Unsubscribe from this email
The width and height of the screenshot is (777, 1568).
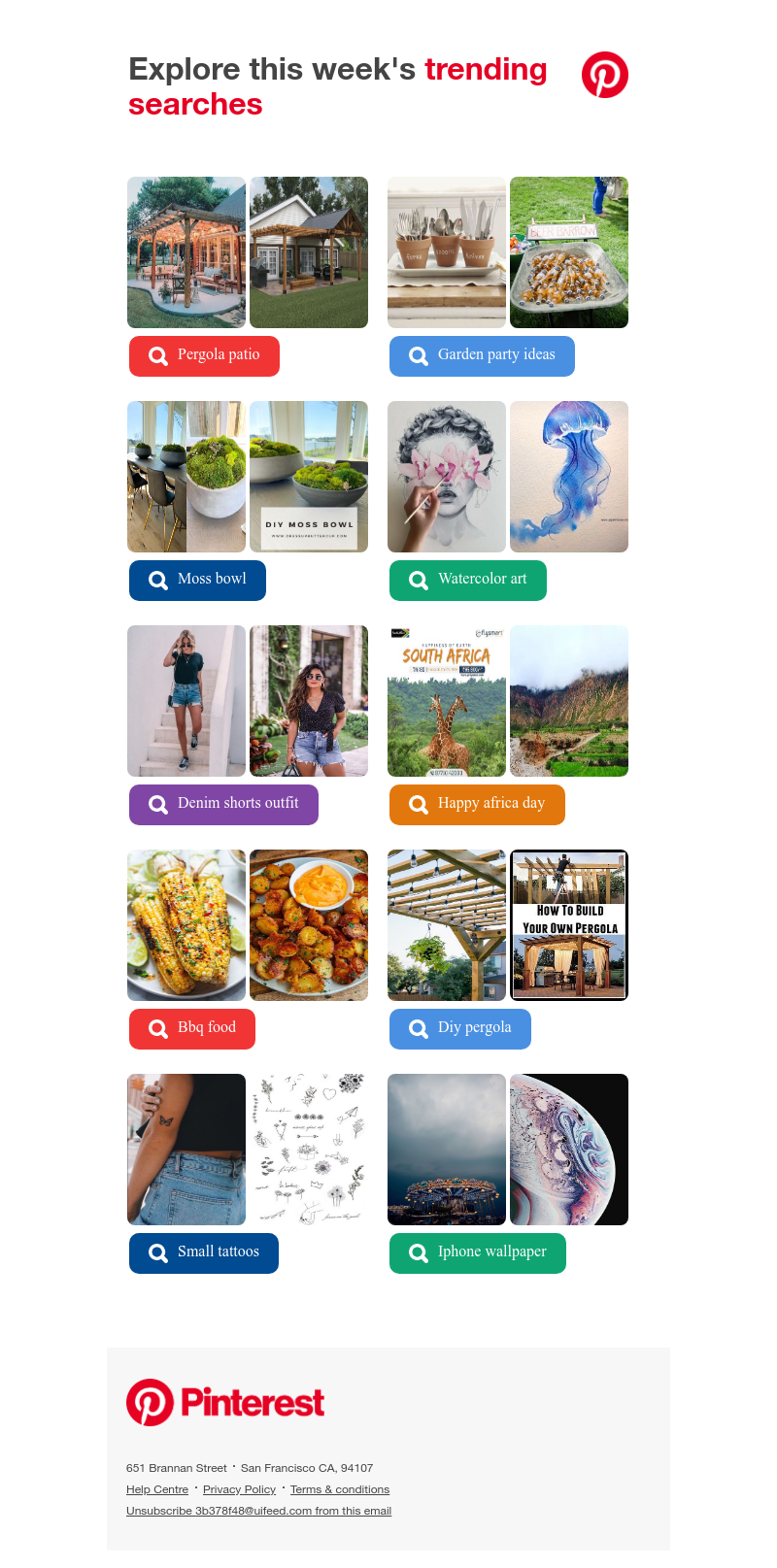coord(258,1511)
